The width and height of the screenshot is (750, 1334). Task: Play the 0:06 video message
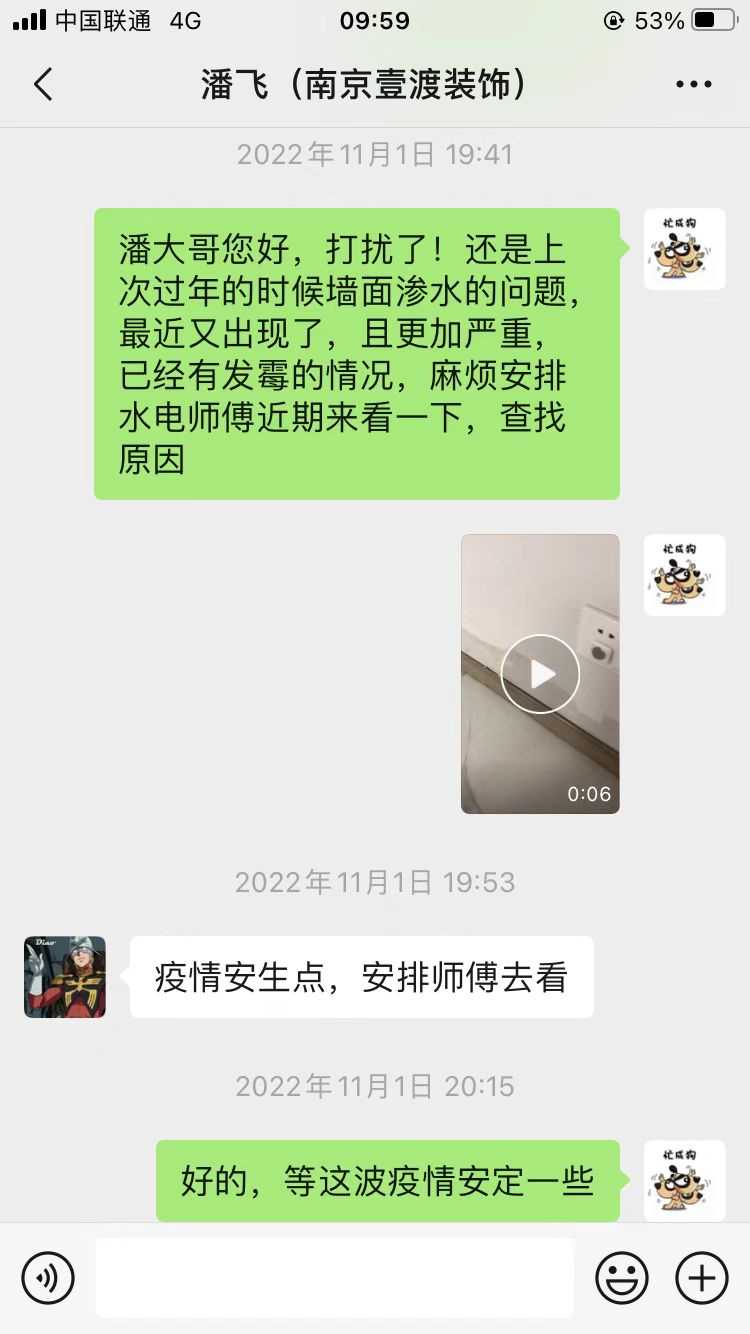pyautogui.click(x=540, y=674)
